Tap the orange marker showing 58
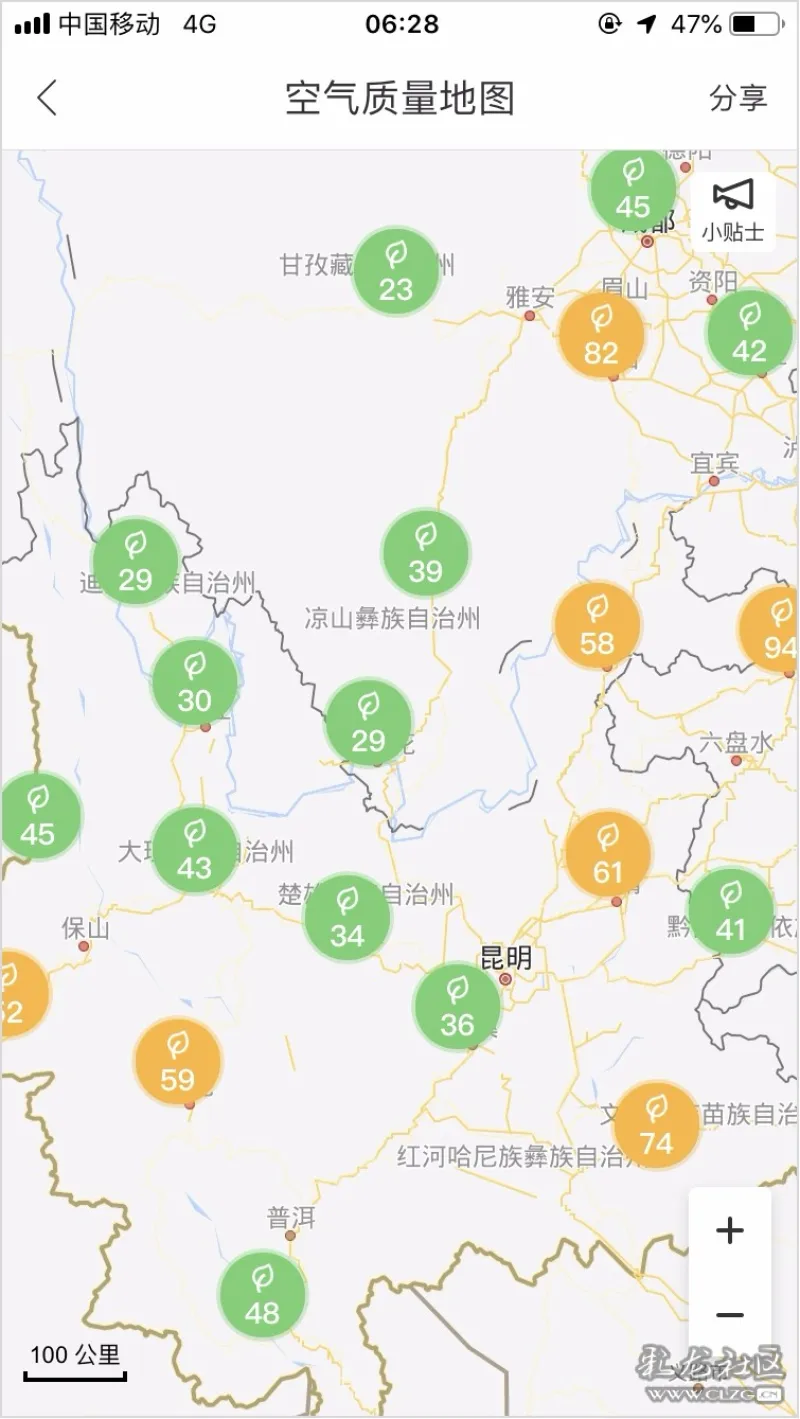Image resolution: width=800 pixels, height=1419 pixels. click(x=597, y=626)
